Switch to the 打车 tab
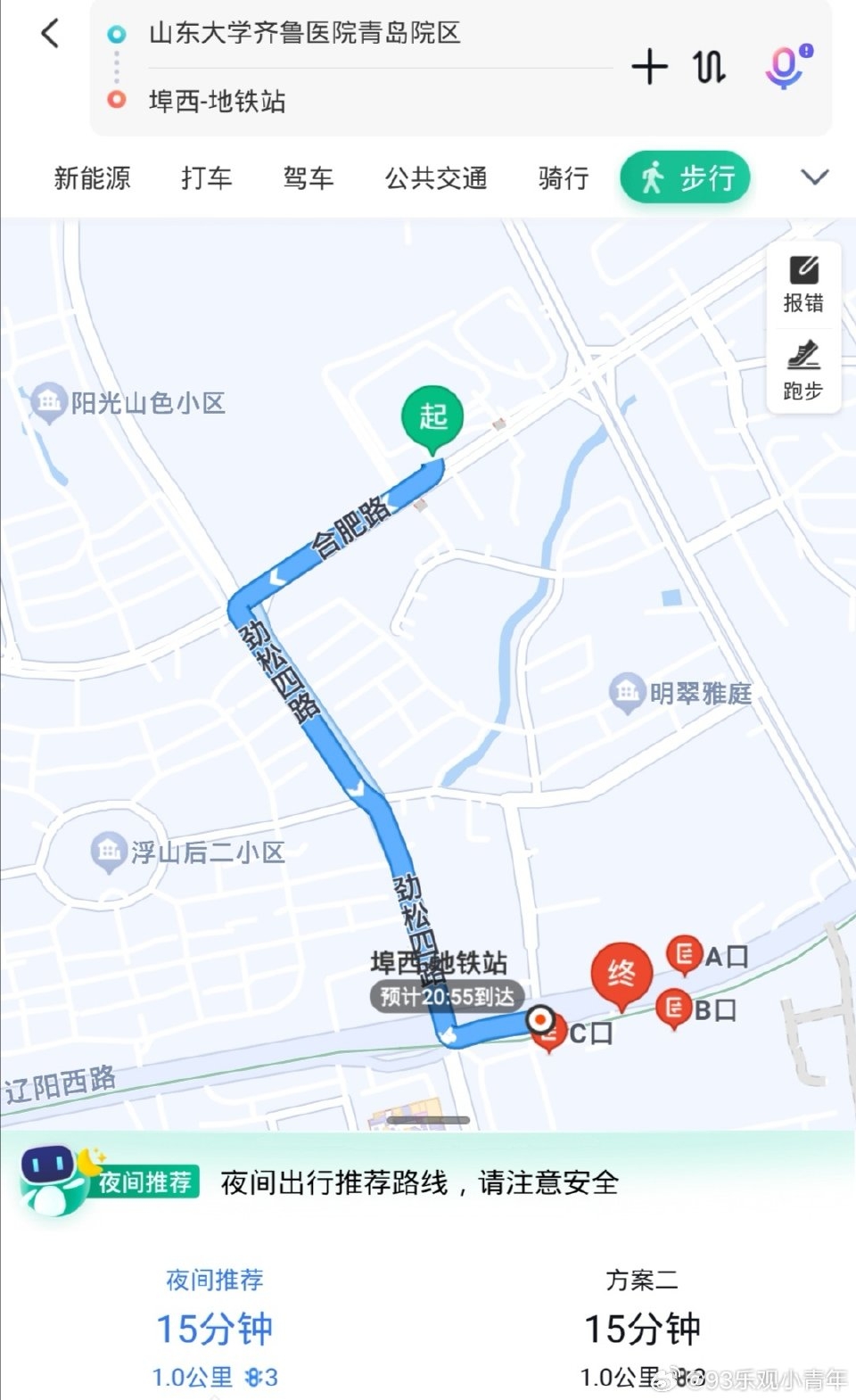This screenshot has height=1400, width=856. (x=207, y=178)
